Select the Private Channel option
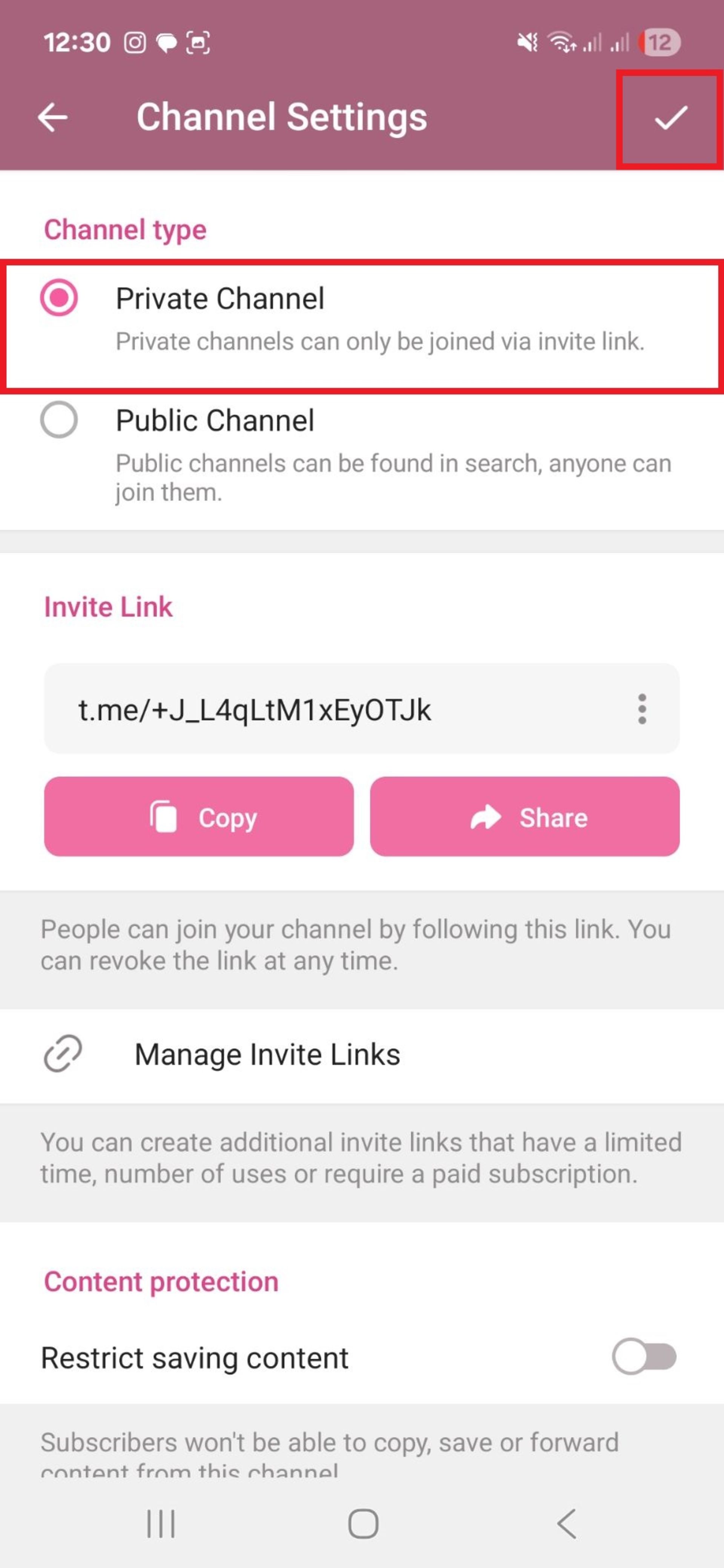 tap(59, 298)
